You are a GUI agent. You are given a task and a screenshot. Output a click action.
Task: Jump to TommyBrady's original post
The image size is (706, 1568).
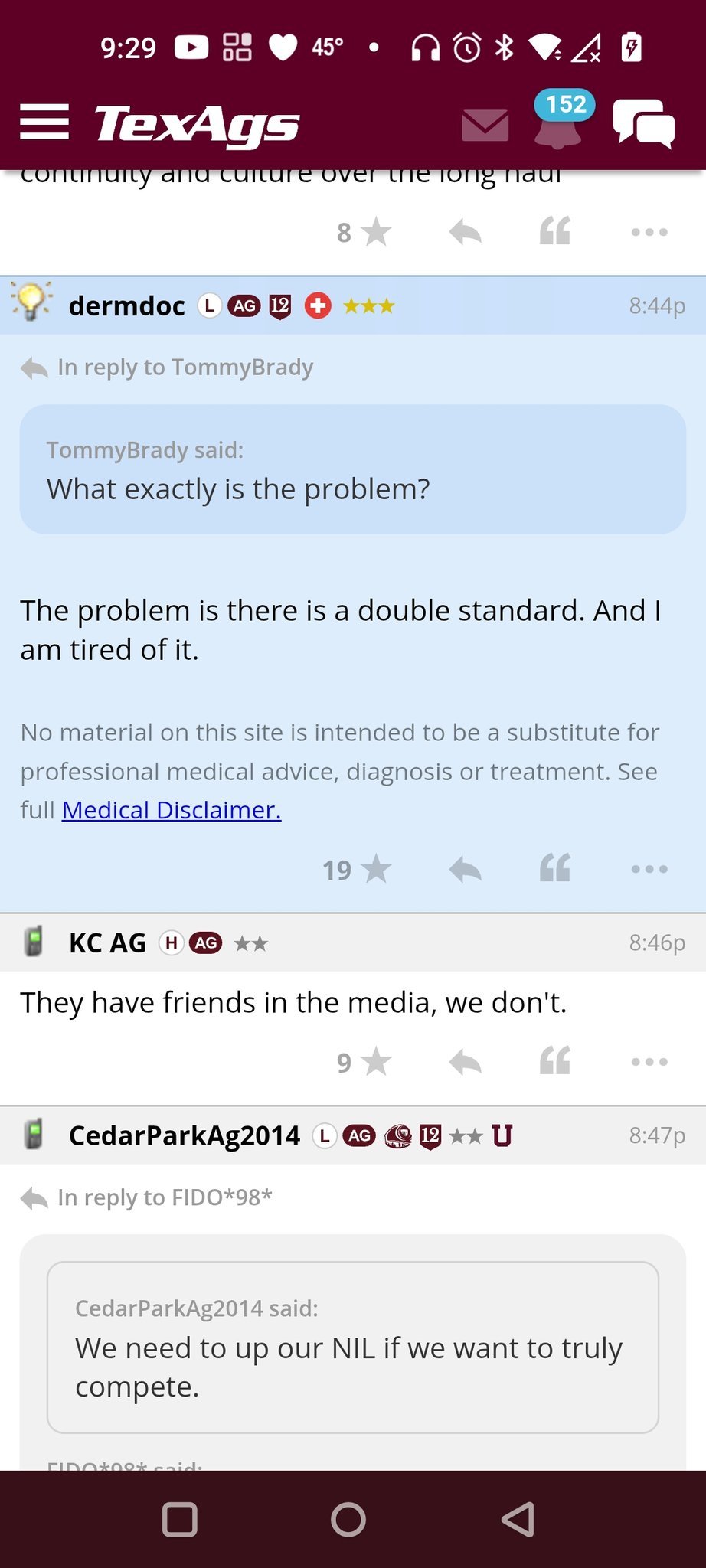coord(184,367)
